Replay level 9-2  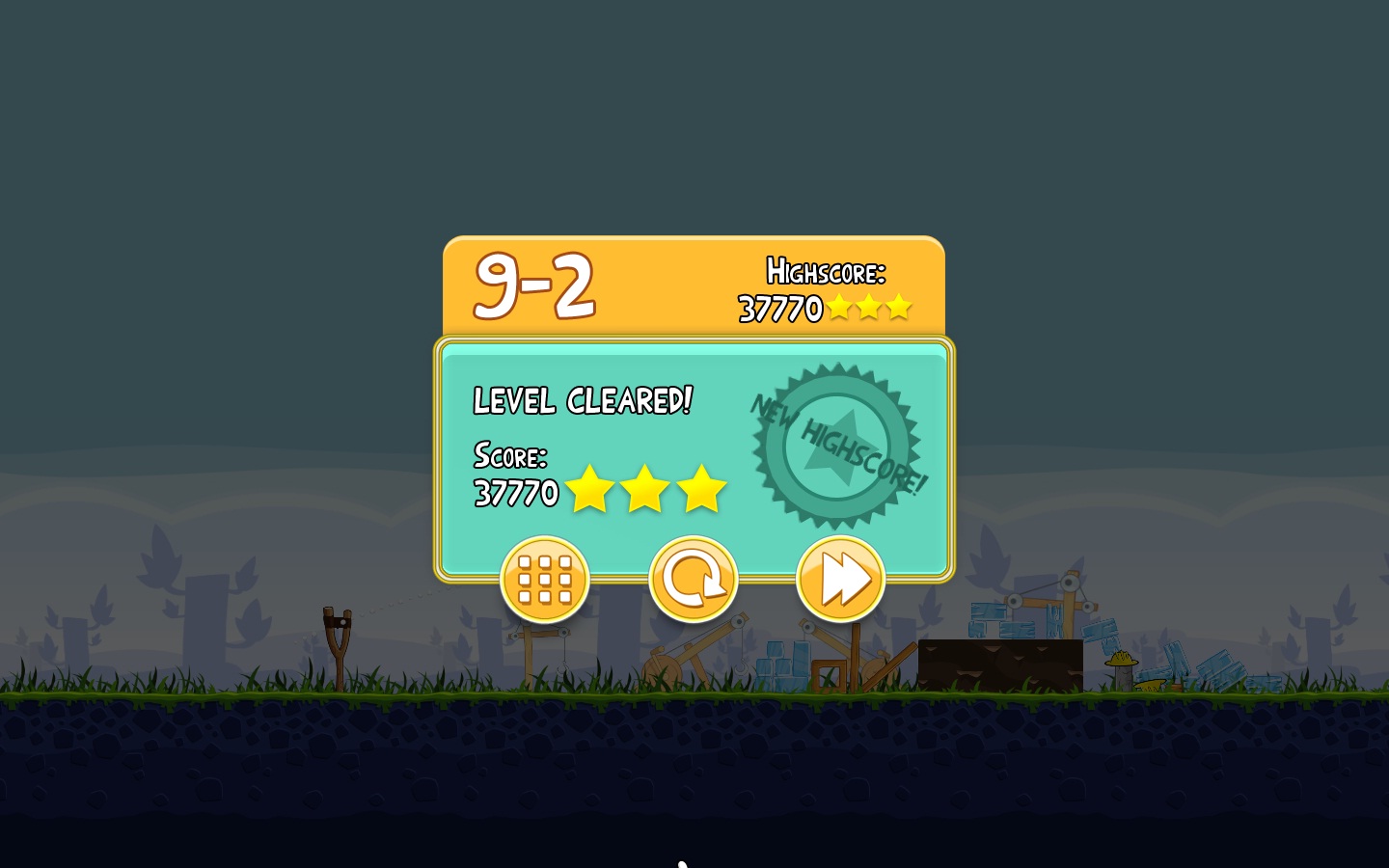pos(693,580)
